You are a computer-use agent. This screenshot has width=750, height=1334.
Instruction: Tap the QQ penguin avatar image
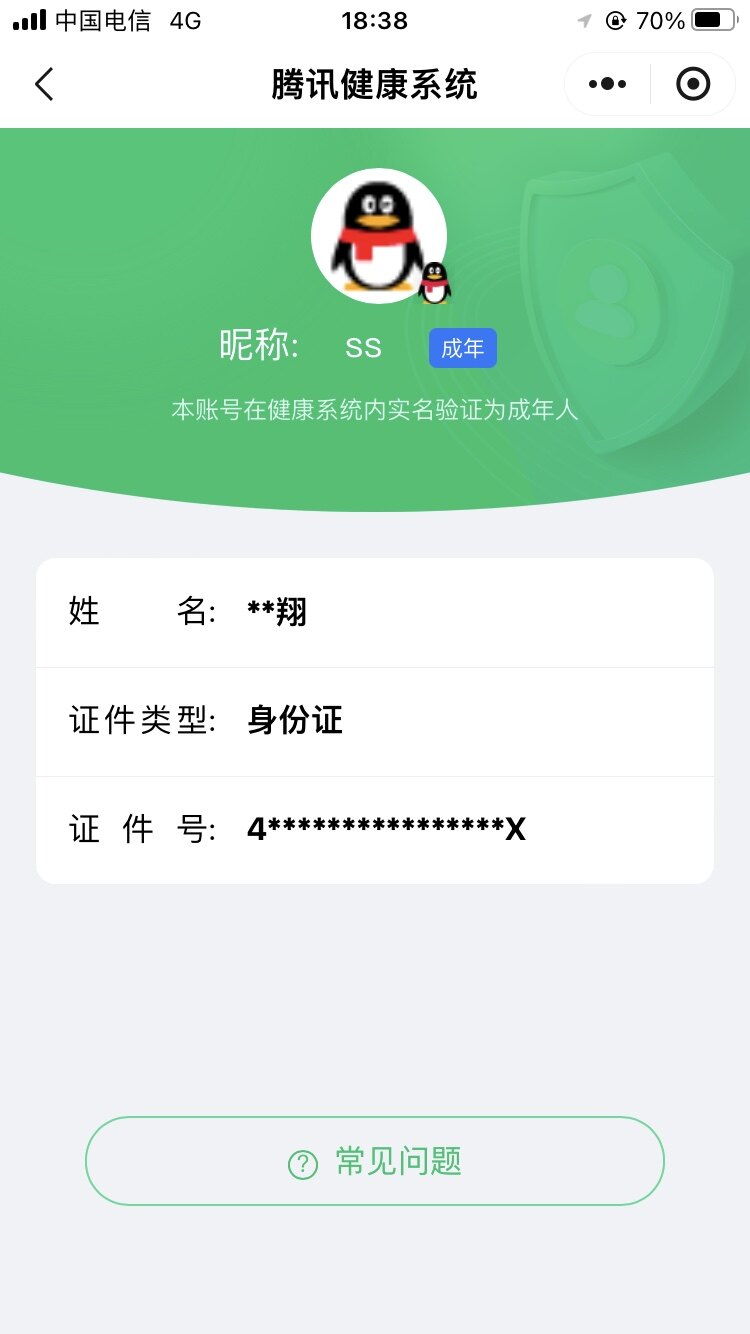coord(379,235)
